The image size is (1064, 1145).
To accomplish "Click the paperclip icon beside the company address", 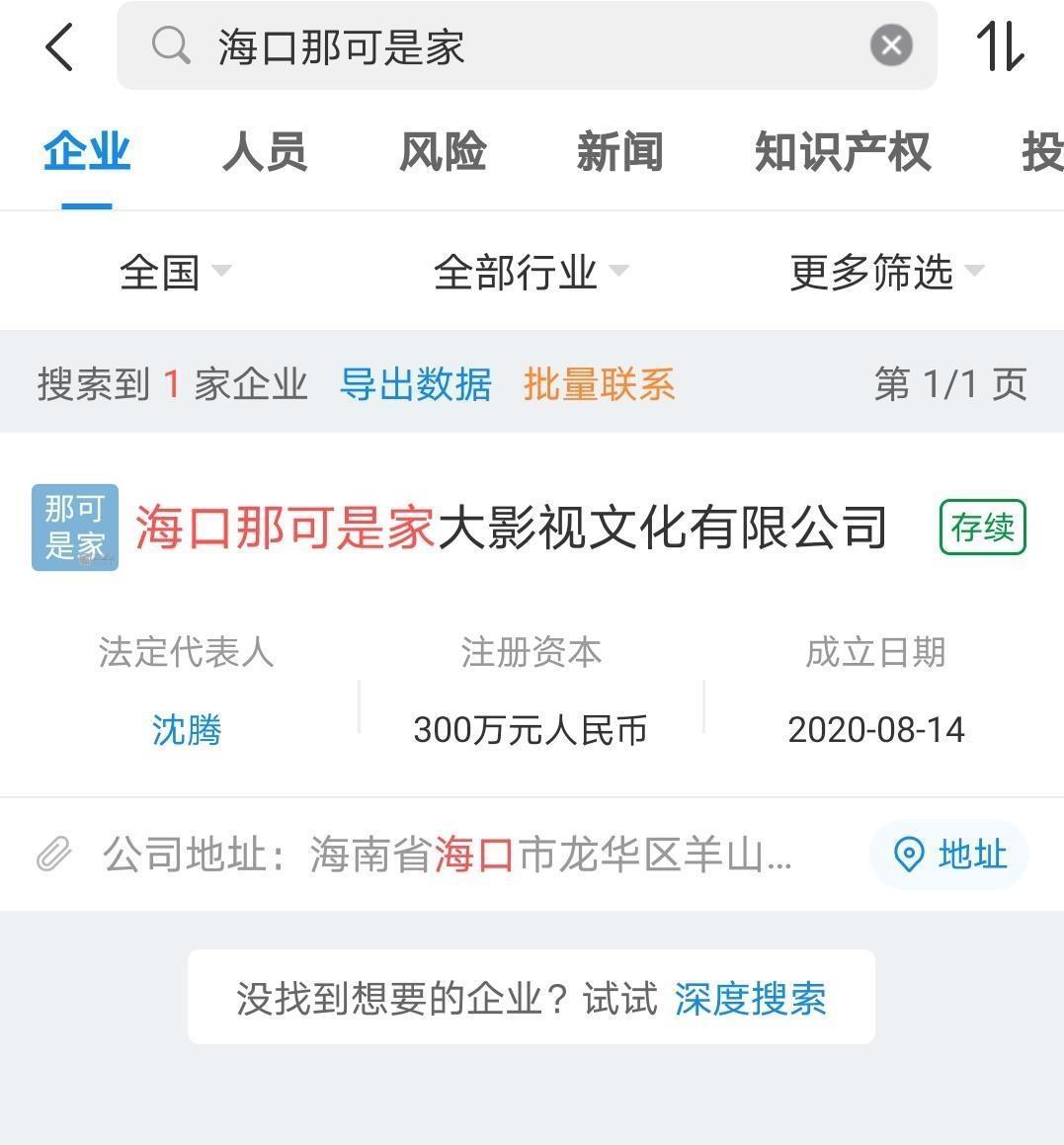I will [54, 854].
